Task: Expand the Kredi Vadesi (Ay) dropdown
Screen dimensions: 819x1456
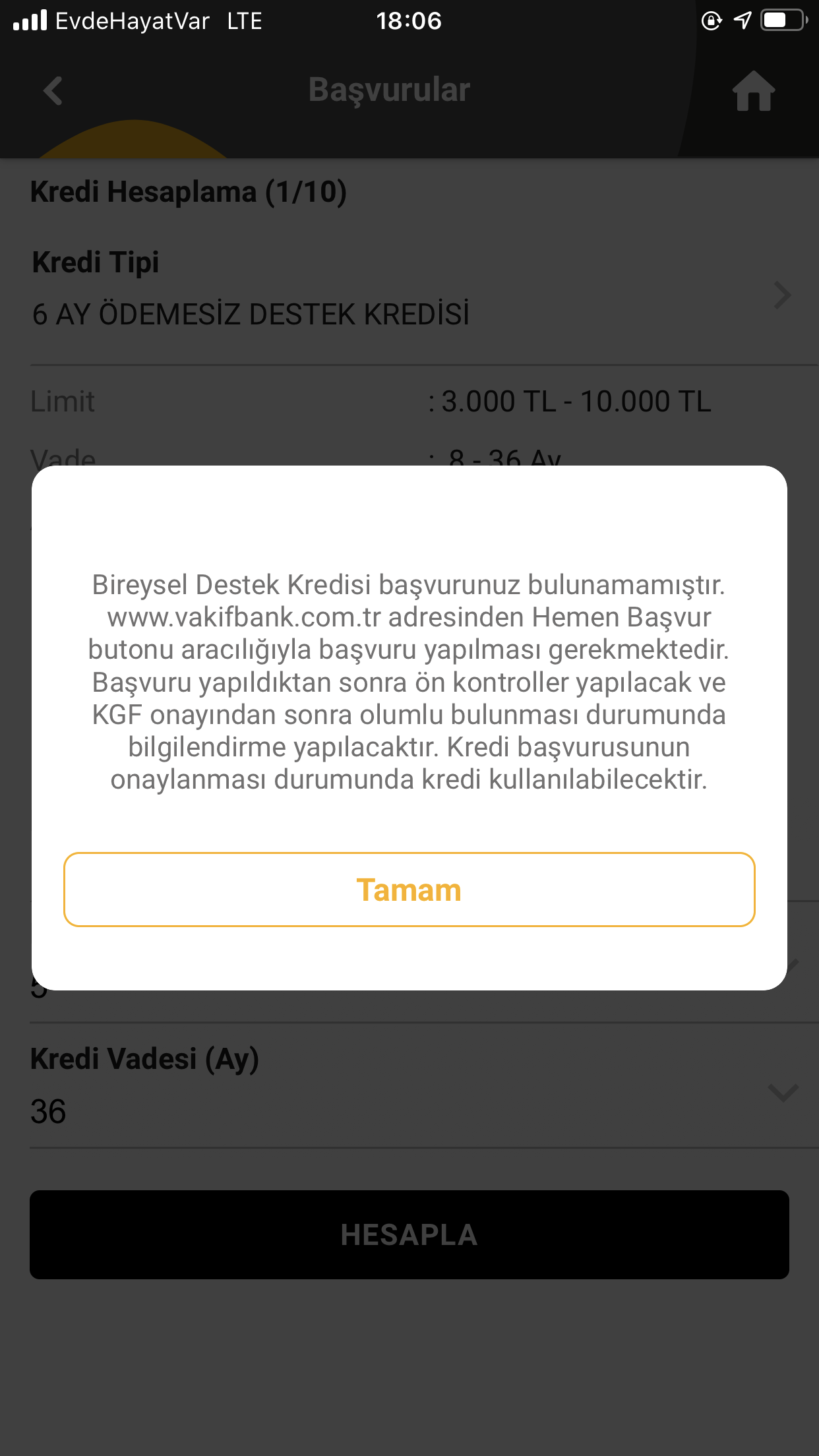Action: coord(783,1092)
